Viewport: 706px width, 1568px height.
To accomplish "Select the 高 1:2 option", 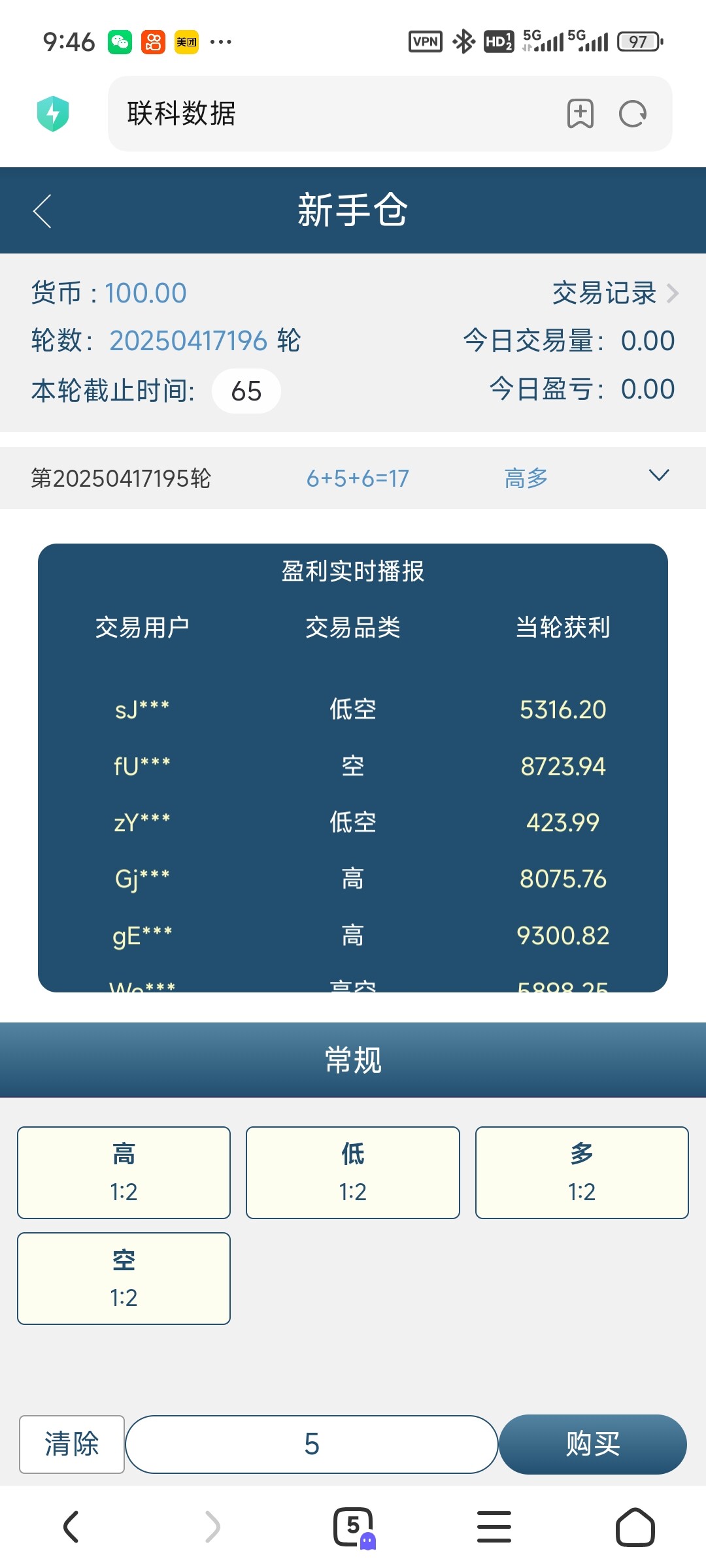I will click(124, 1172).
